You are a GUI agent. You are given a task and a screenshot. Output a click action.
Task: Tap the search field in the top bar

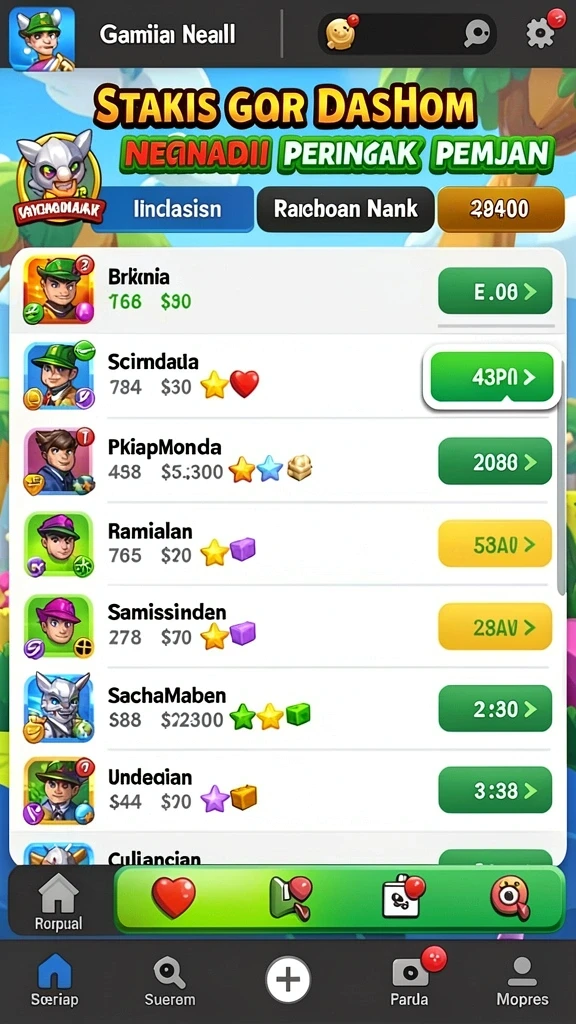tap(408, 34)
